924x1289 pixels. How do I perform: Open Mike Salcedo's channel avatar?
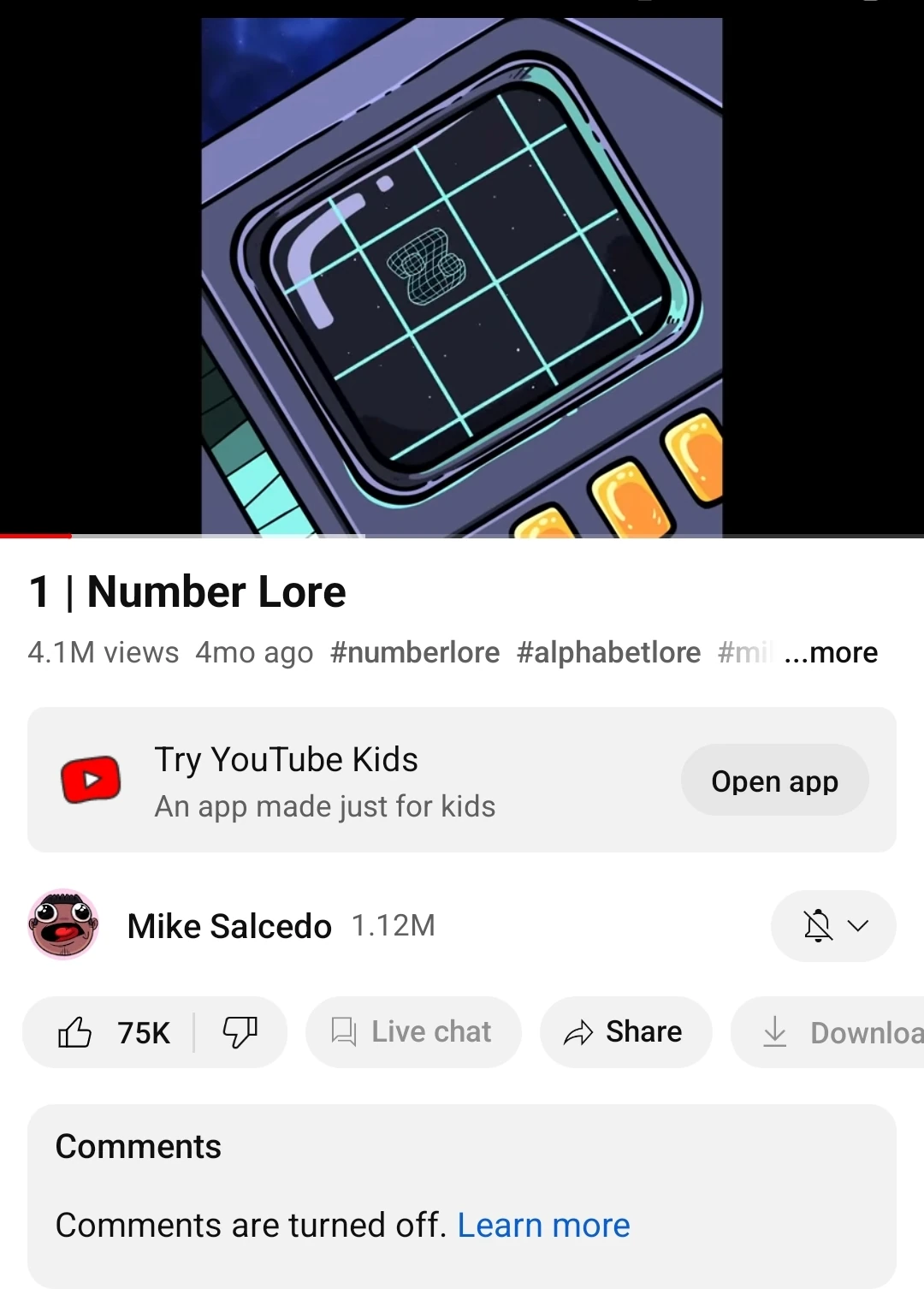(x=62, y=926)
